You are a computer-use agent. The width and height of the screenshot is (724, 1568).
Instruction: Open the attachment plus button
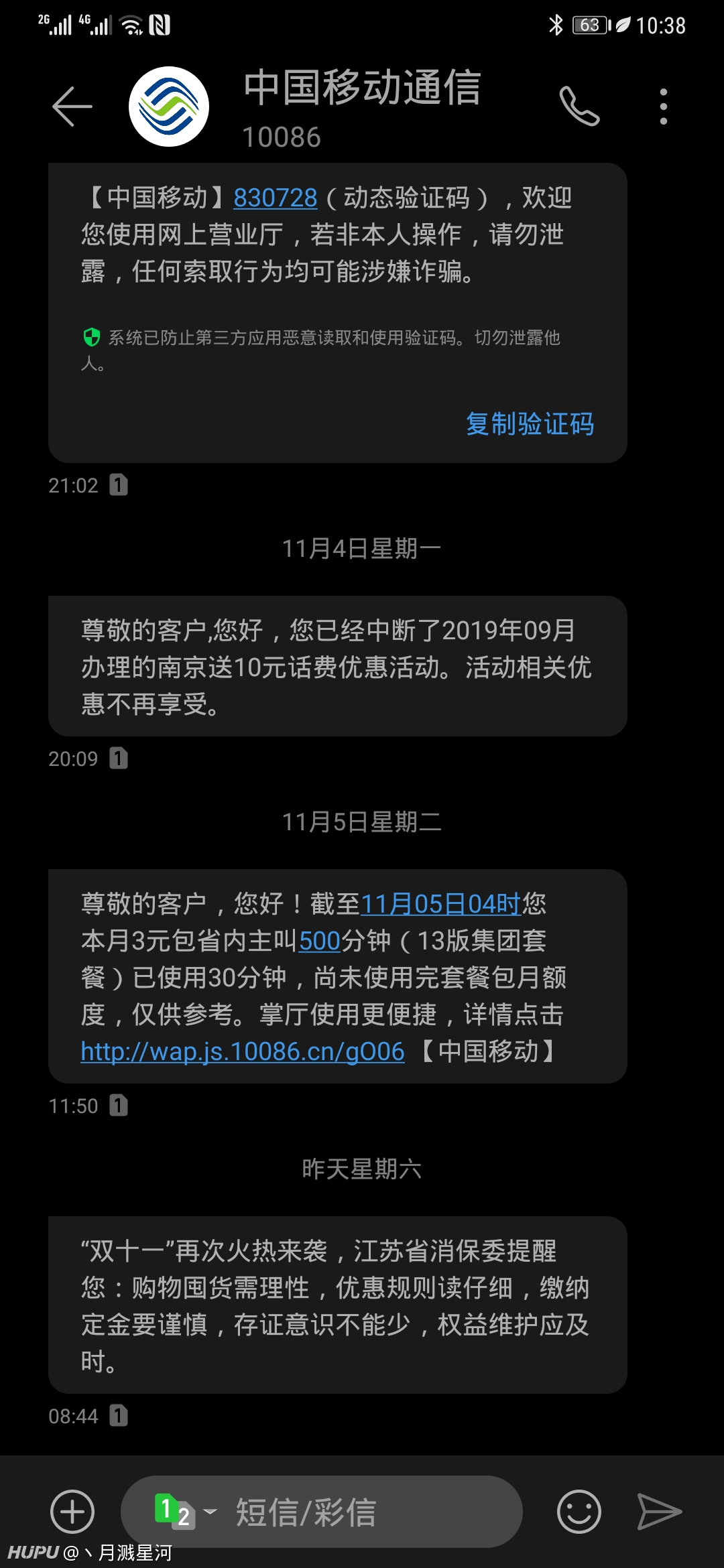72,1512
